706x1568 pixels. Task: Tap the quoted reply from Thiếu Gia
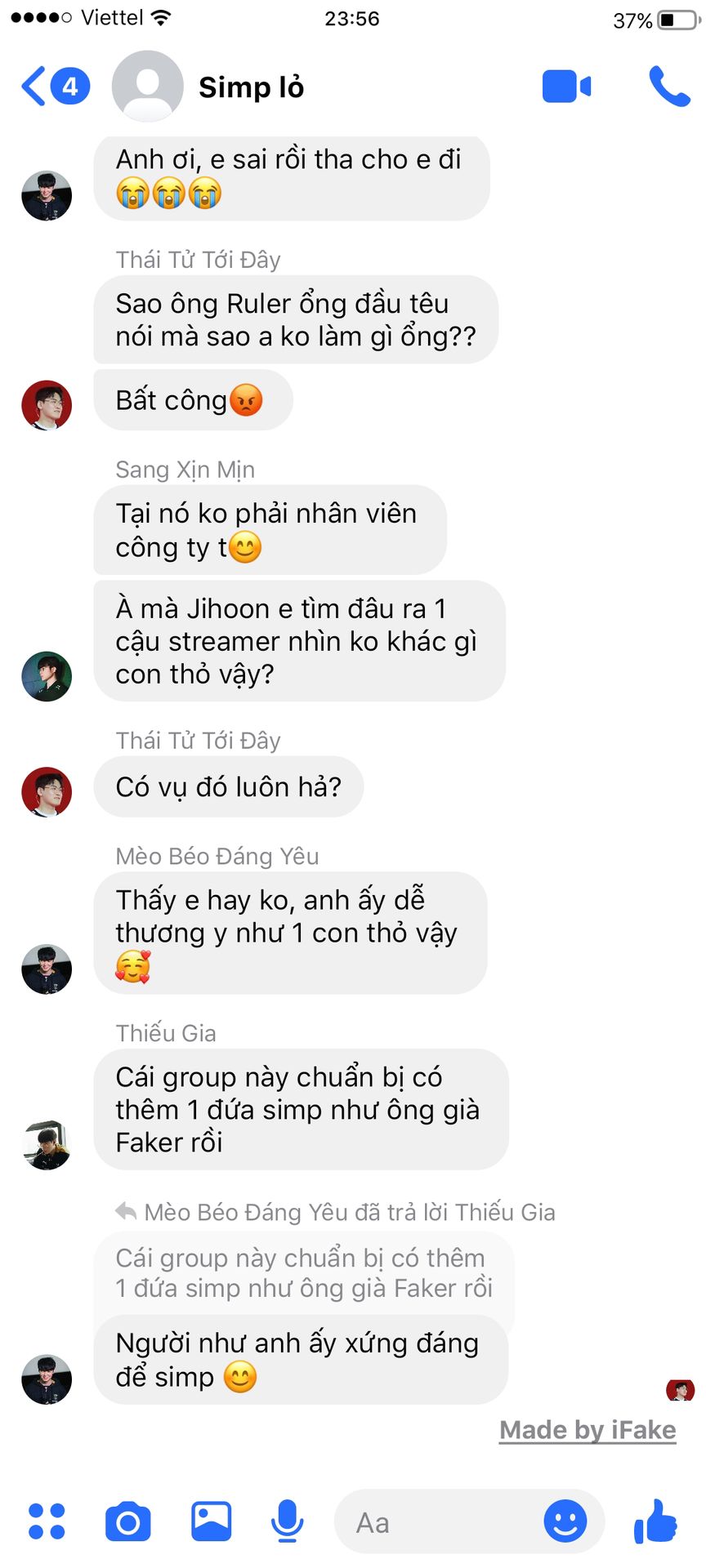pyautogui.click(x=303, y=1273)
